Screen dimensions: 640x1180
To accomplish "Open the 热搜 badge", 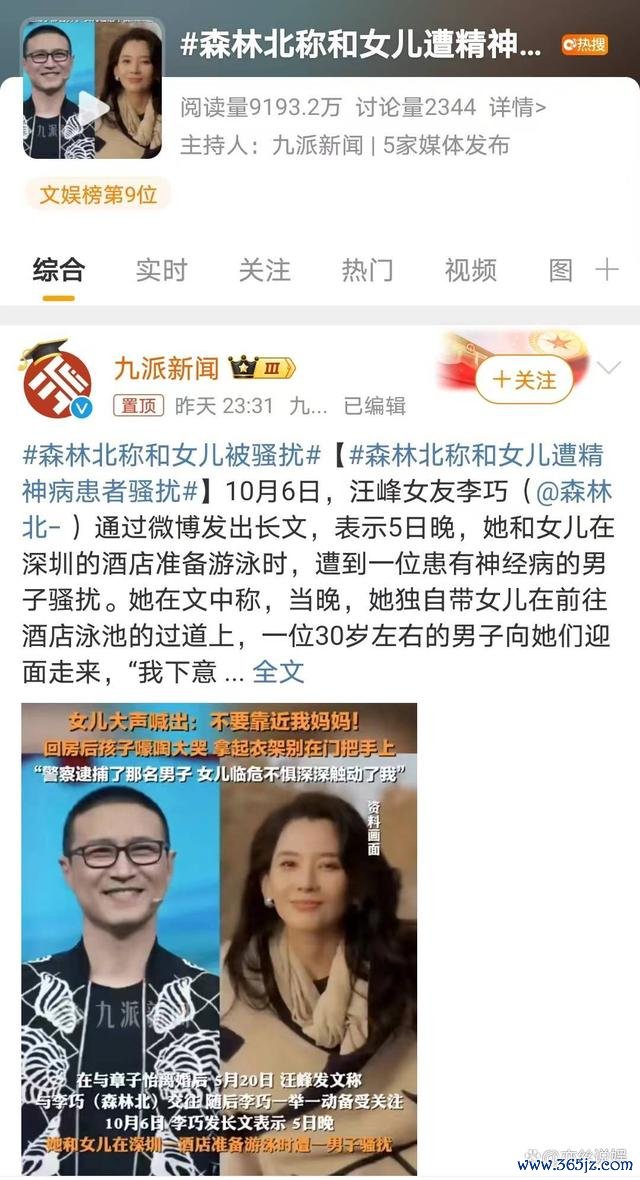I will (x=583, y=45).
